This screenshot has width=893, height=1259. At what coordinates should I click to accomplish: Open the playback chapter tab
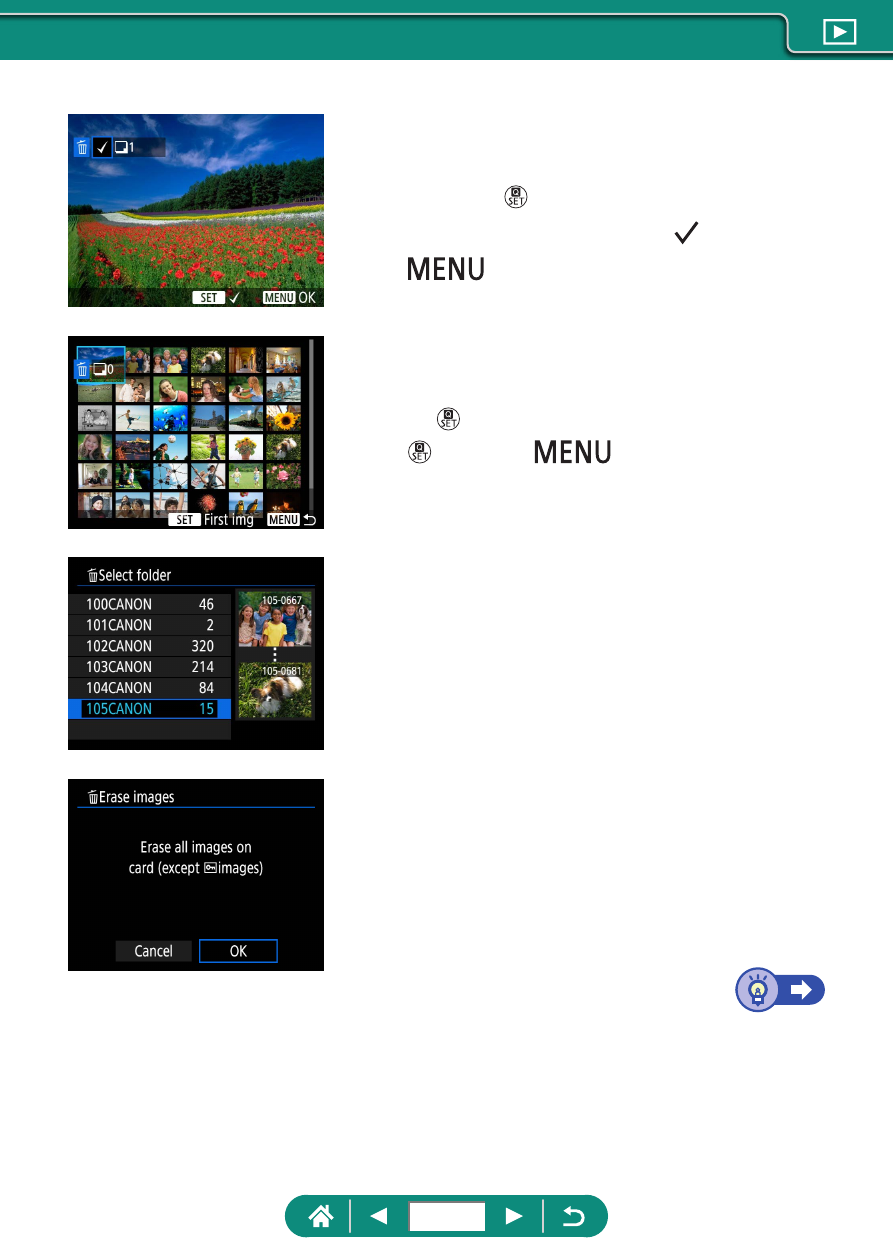click(838, 33)
